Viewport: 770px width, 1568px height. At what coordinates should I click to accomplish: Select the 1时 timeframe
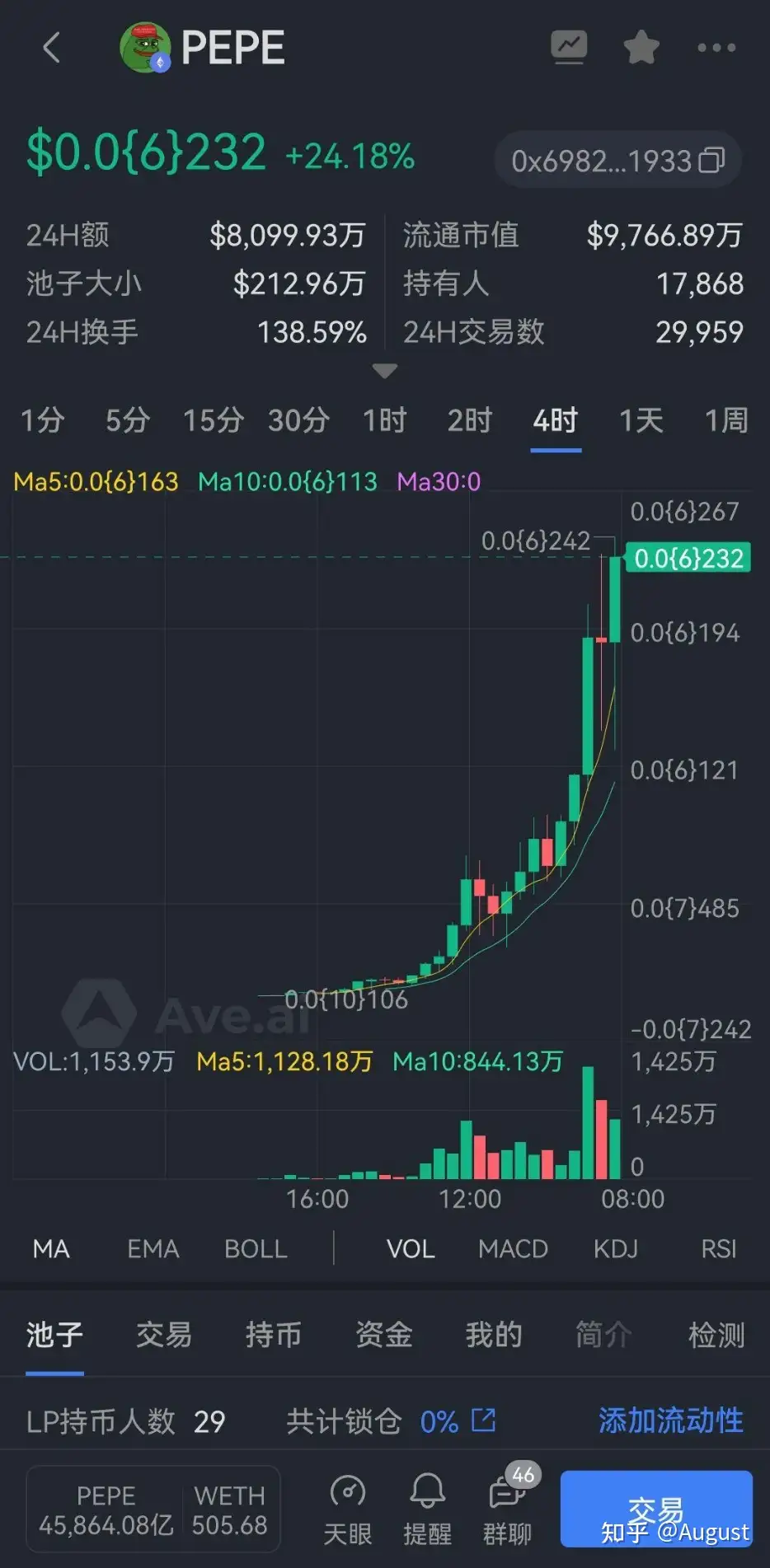(x=384, y=420)
